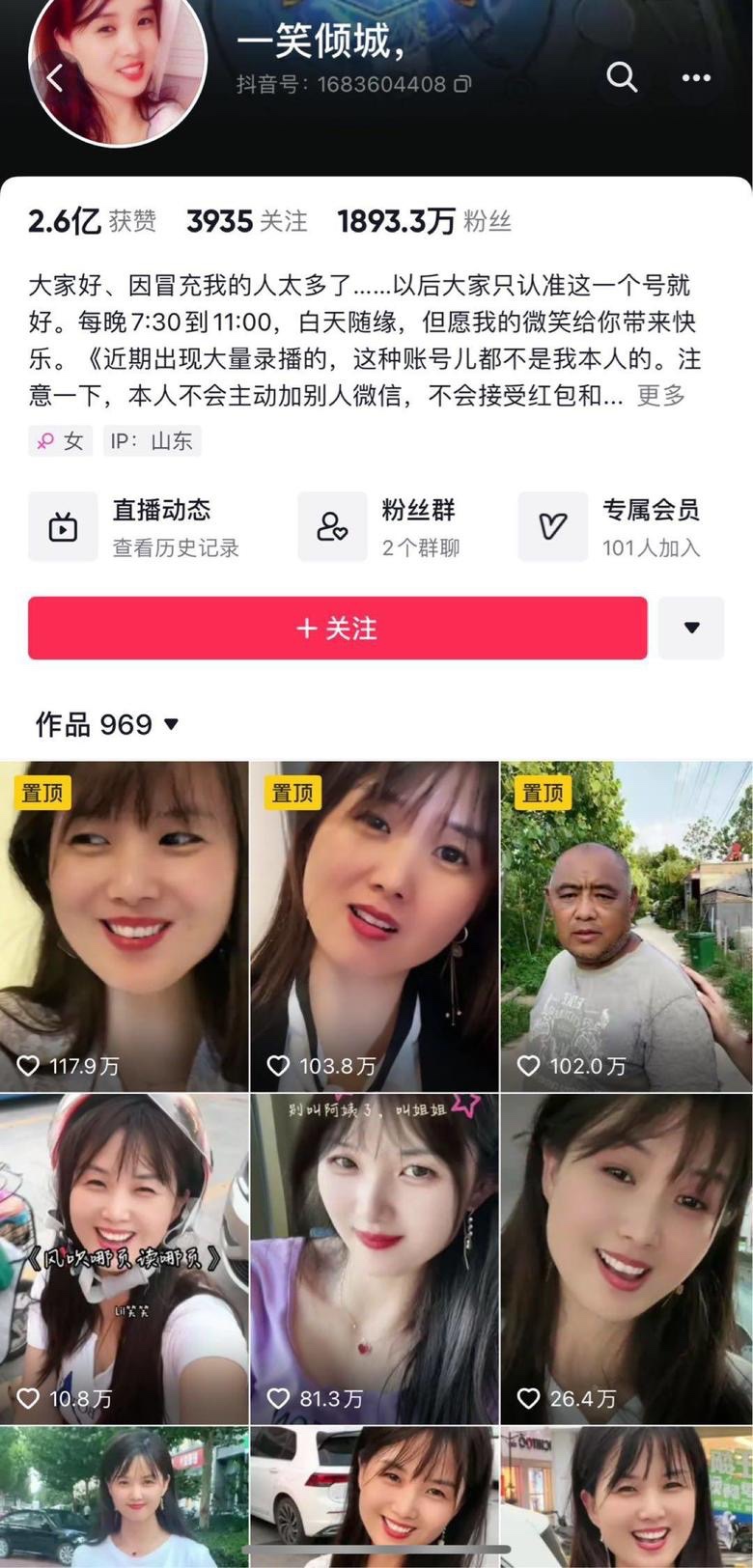This screenshot has height=1568, width=753.
Task: Play the video with 81.3万 likes
Action: pyautogui.click(x=375, y=1259)
